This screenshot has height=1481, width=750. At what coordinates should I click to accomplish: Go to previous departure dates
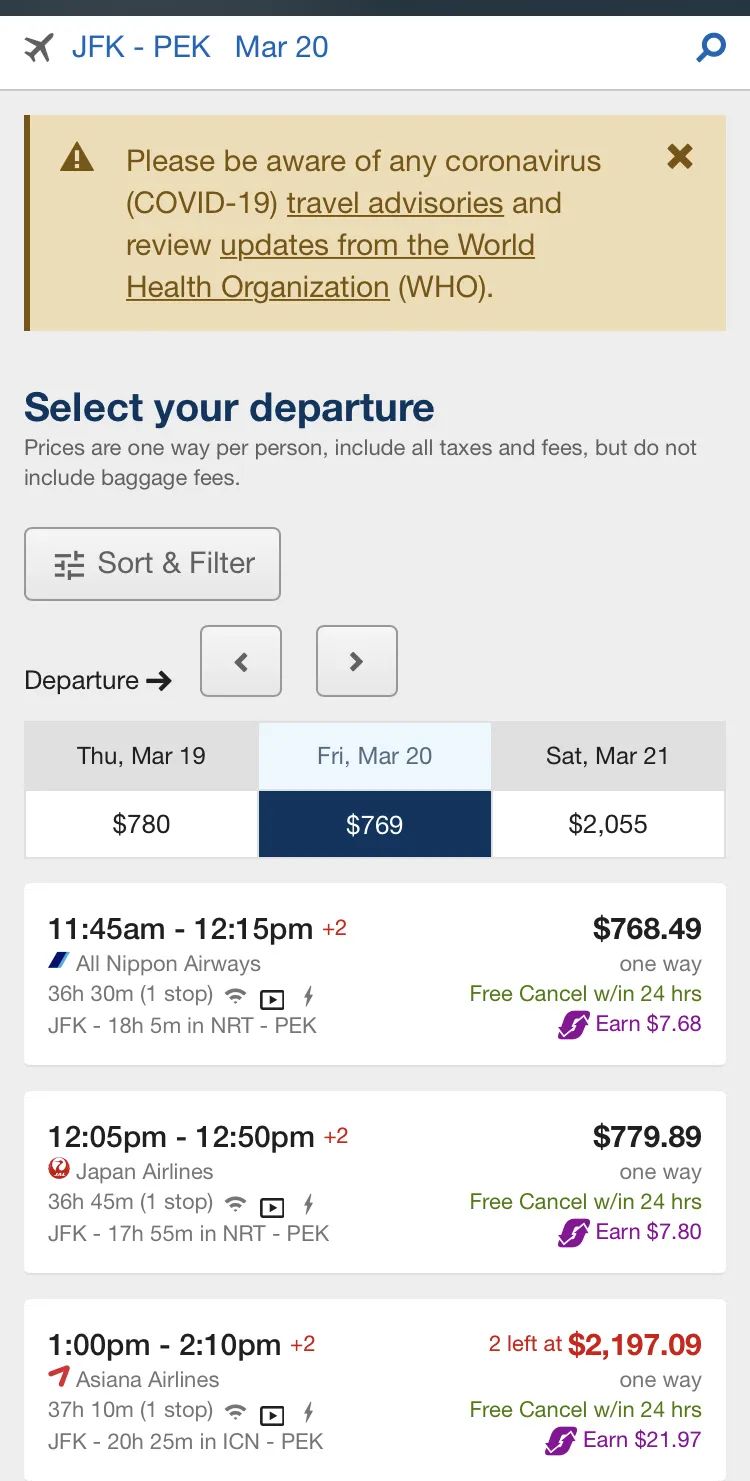tap(241, 661)
